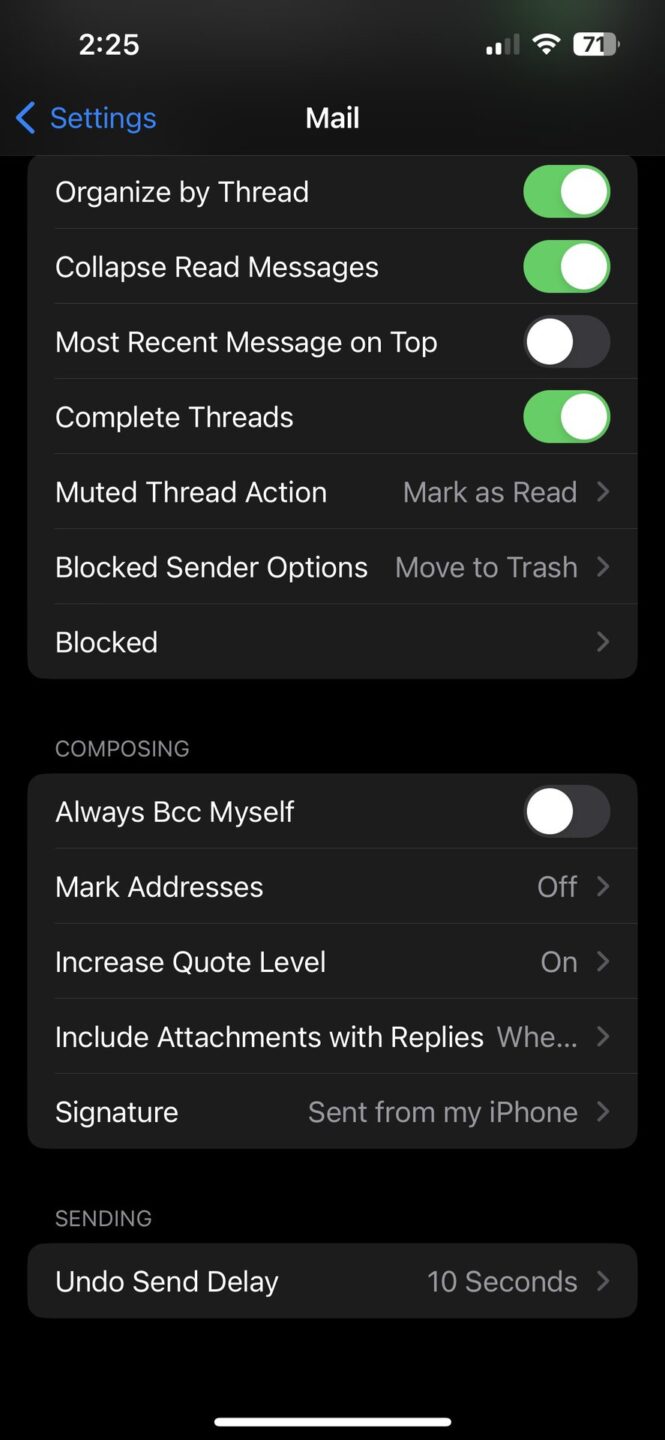Open the Blocked contacts list

pos(332,642)
